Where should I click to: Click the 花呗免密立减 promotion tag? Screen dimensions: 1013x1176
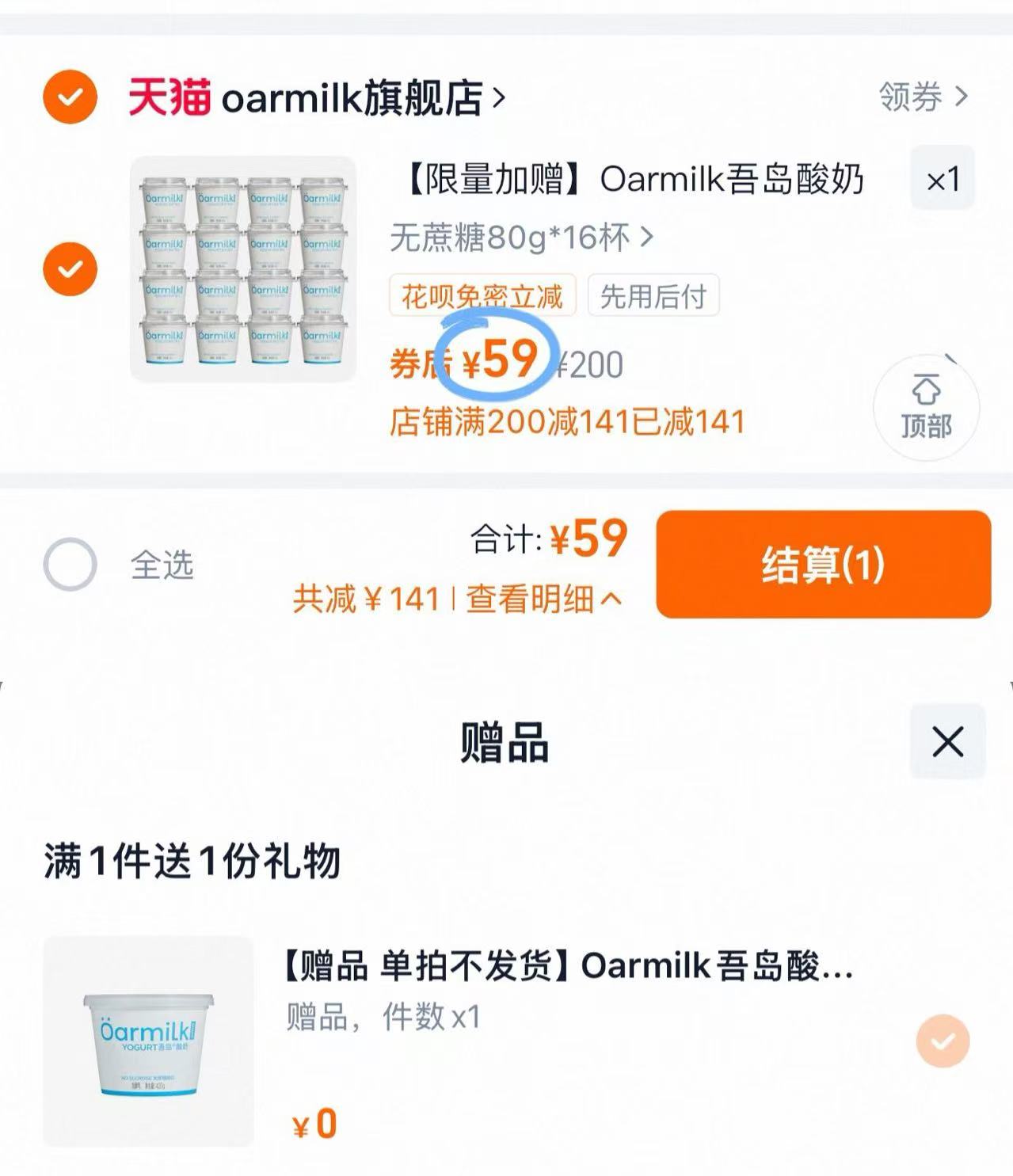(x=481, y=295)
